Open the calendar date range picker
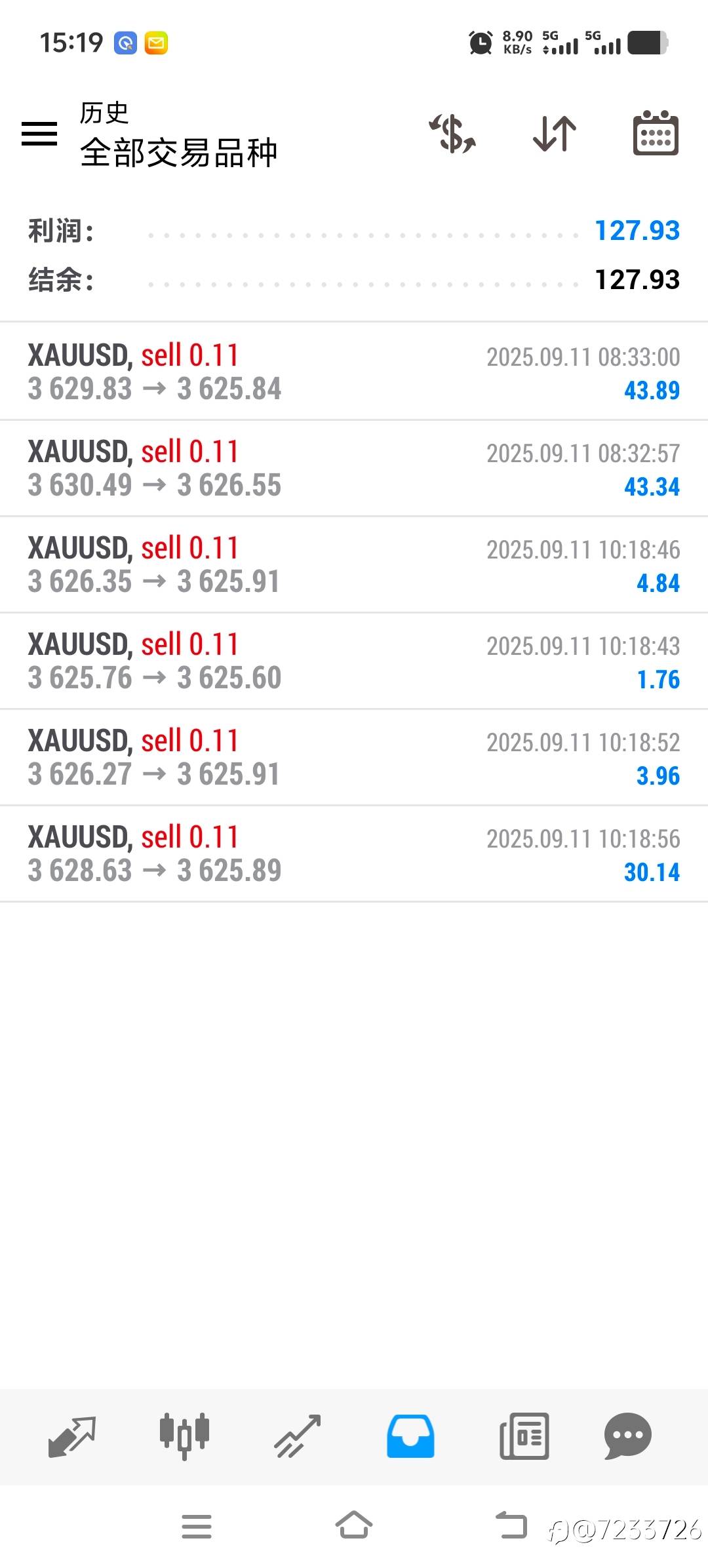 pos(656,133)
